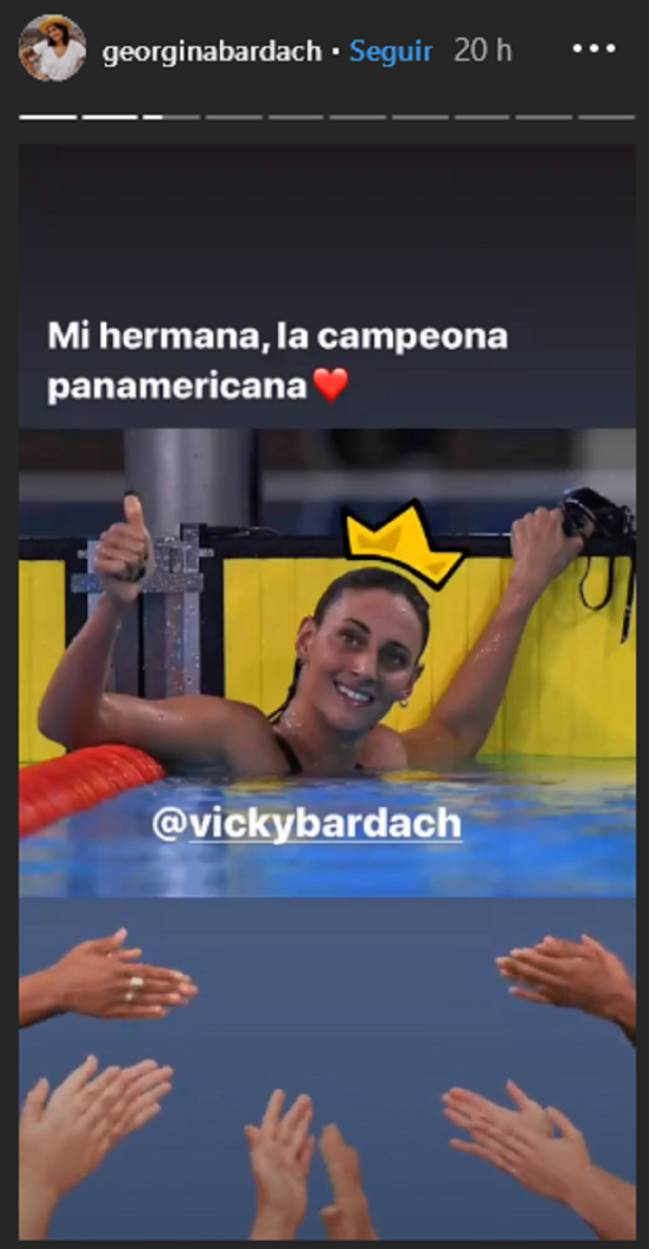Open the @vickybardach mention
Viewport: 649px width, 1249px height.
(306, 823)
